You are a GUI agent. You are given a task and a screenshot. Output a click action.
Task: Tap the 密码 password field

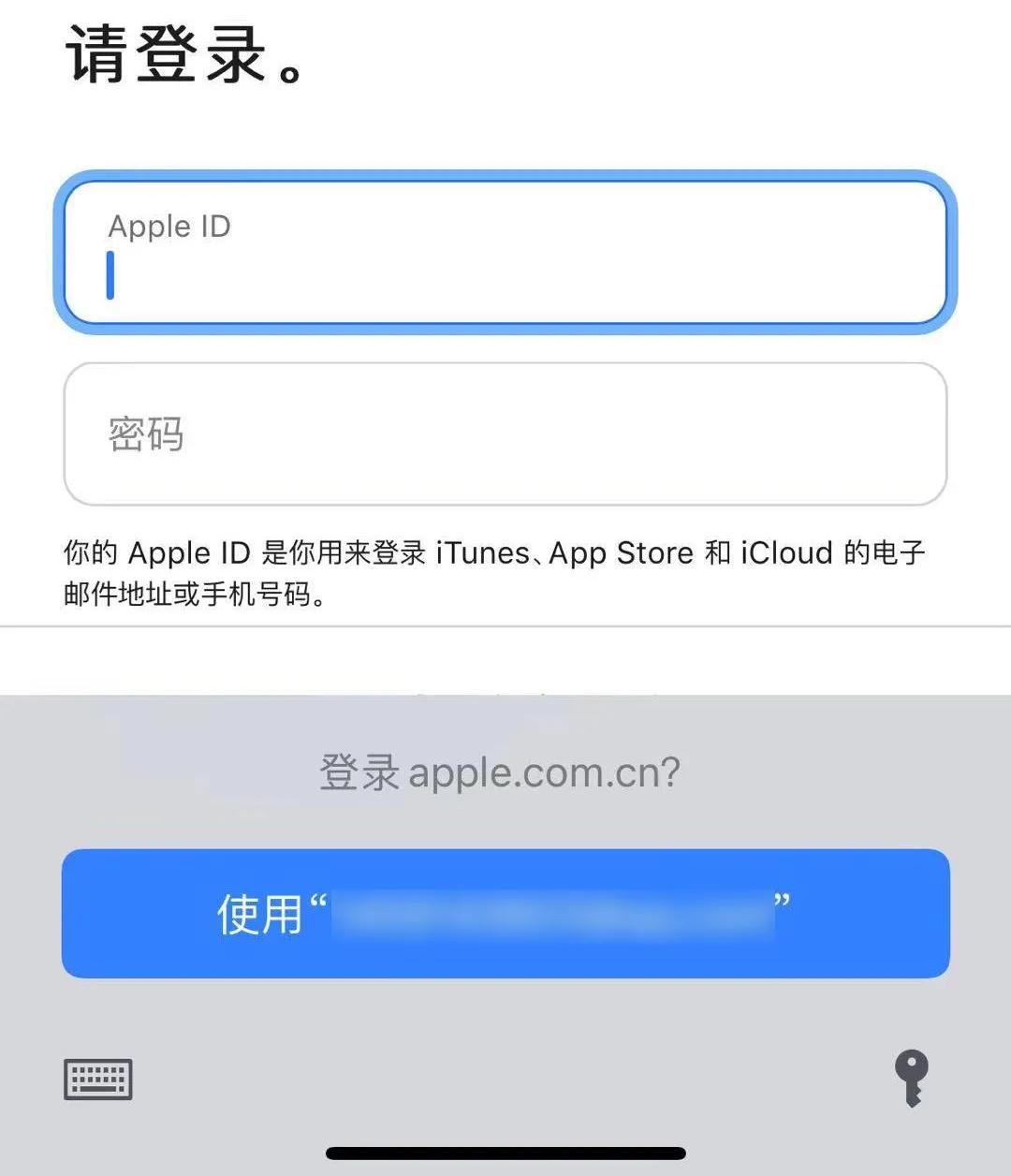click(x=505, y=434)
